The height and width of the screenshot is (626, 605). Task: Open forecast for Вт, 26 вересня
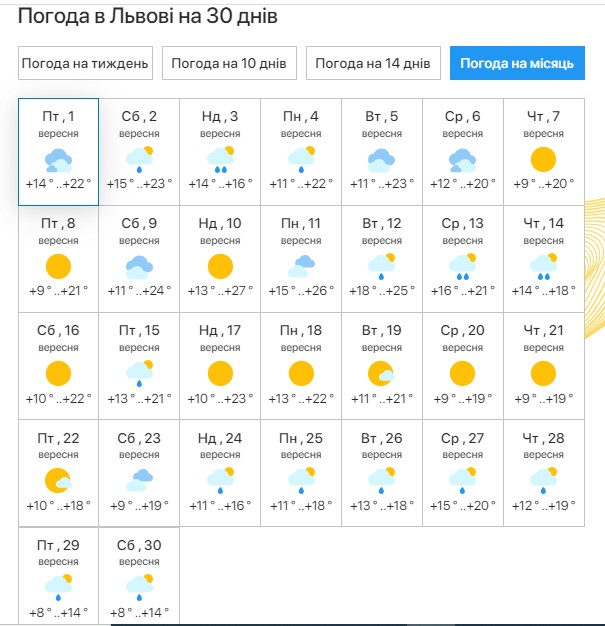[x=381, y=472]
